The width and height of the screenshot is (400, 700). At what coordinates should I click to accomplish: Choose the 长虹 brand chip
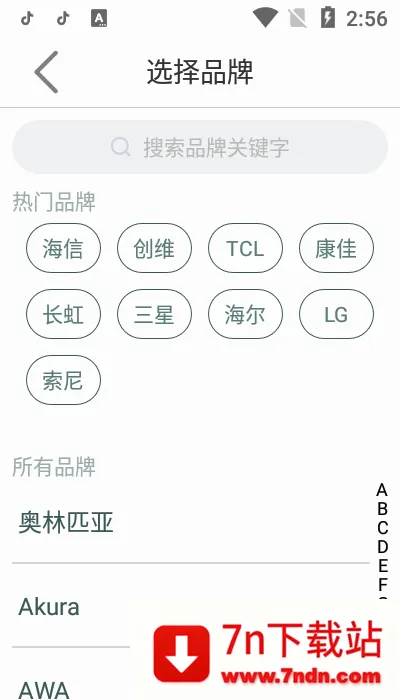pyautogui.click(x=63, y=314)
